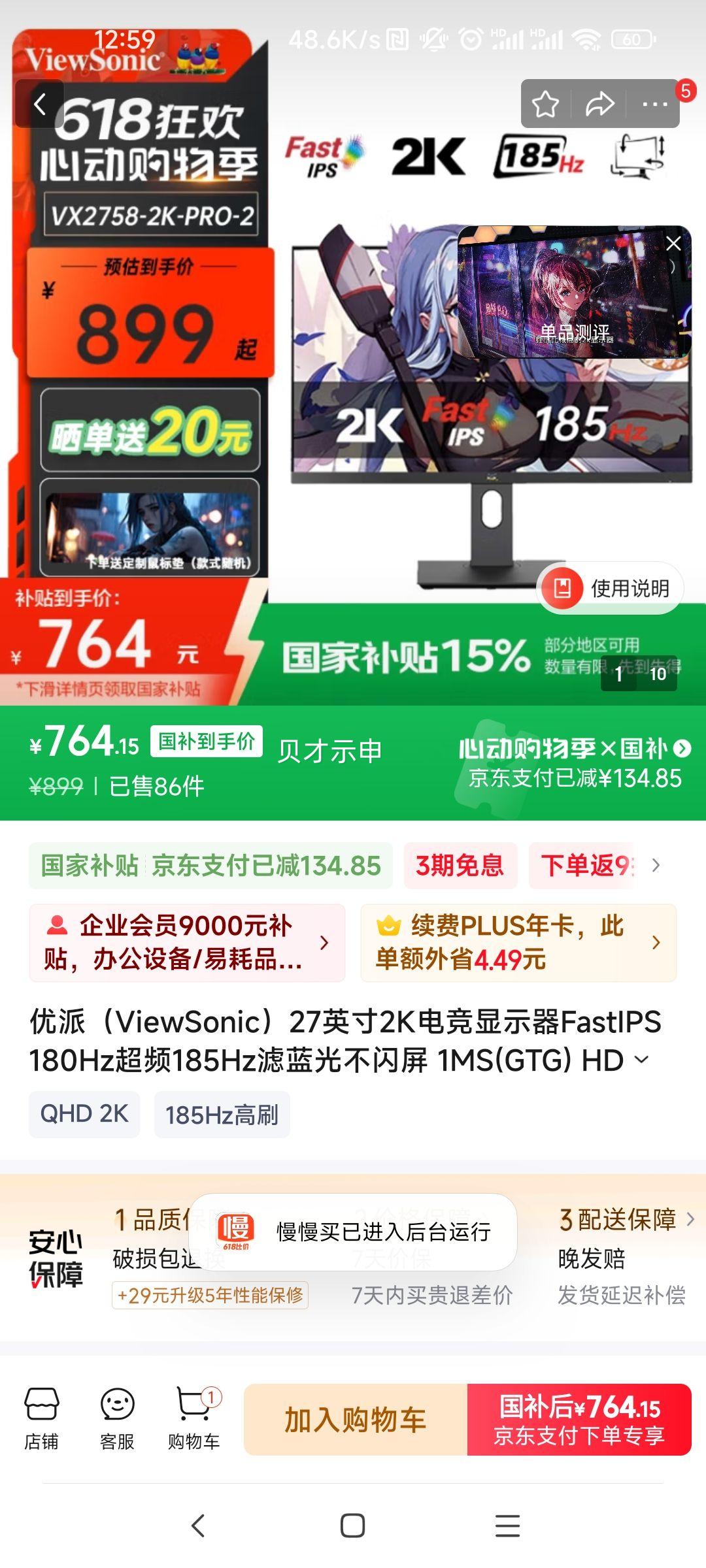Image resolution: width=706 pixels, height=1568 pixels.
Task: Close the 单品测评 video overlay
Action: [673, 243]
